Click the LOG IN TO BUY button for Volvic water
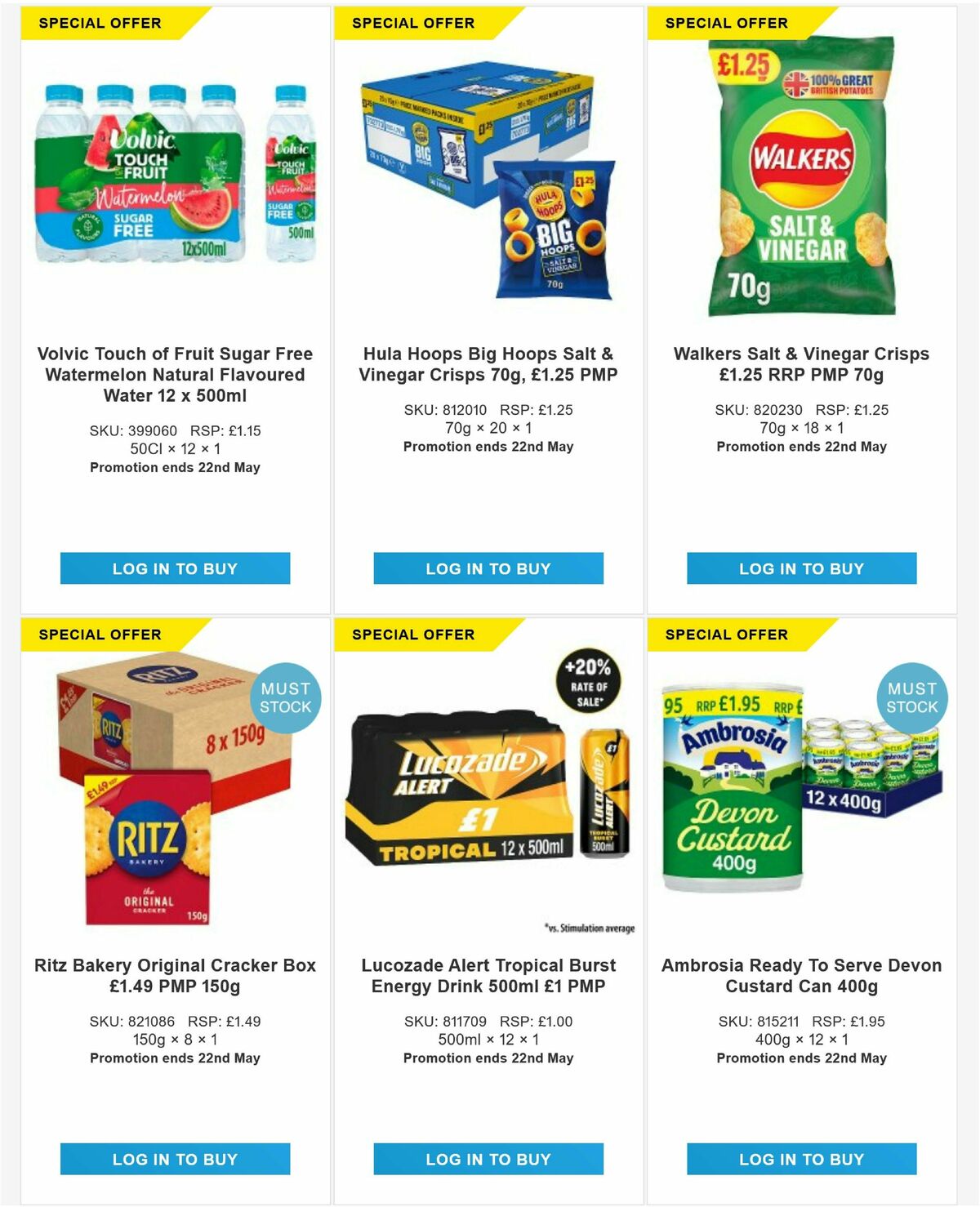 pyautogui.click(x=174, y=568)
